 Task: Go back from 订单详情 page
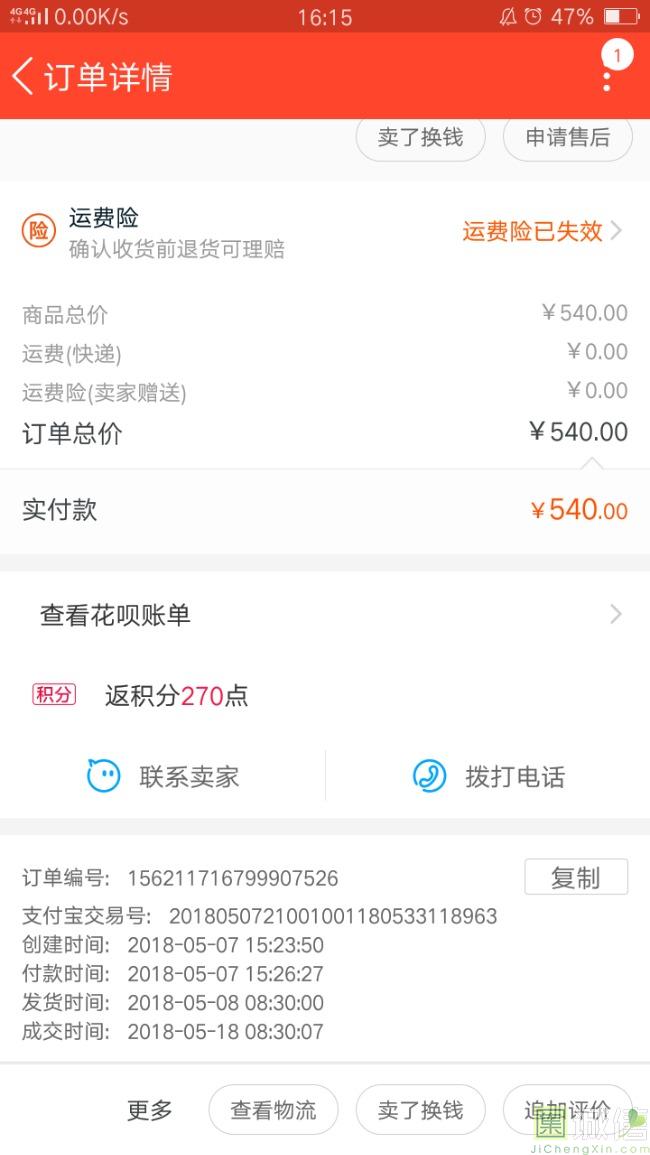[x=23, y=77]
